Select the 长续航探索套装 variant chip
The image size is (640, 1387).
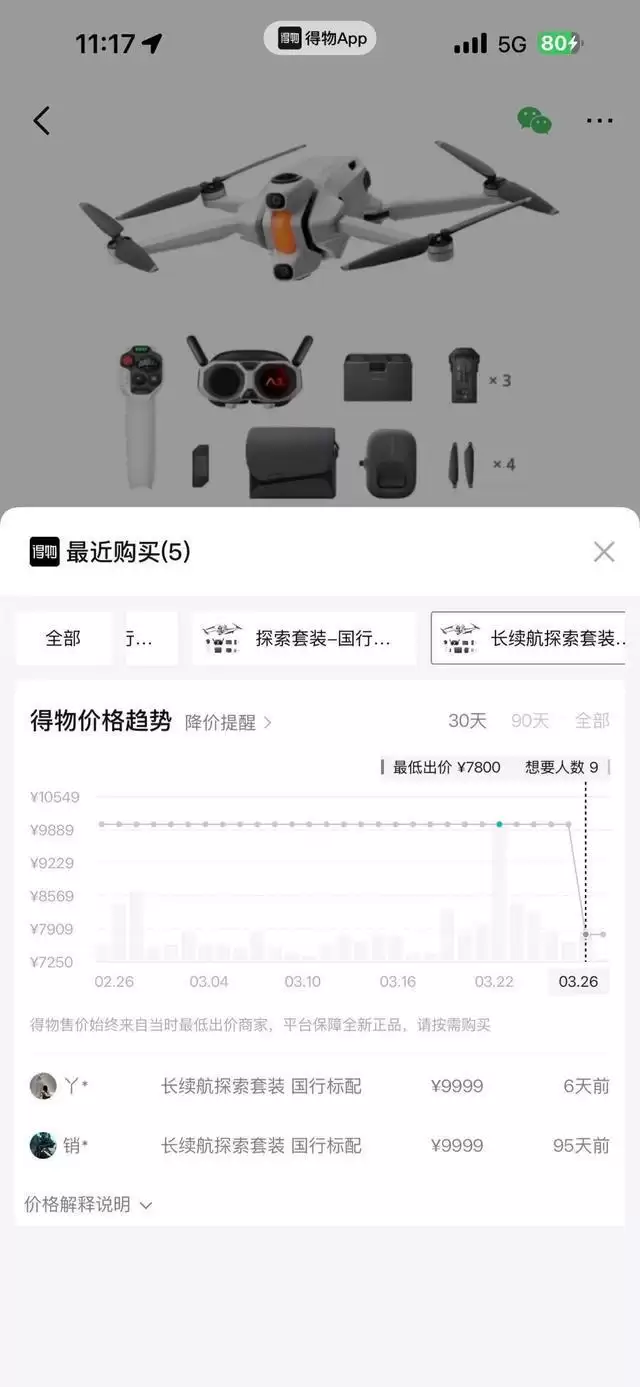pos(530,638)
